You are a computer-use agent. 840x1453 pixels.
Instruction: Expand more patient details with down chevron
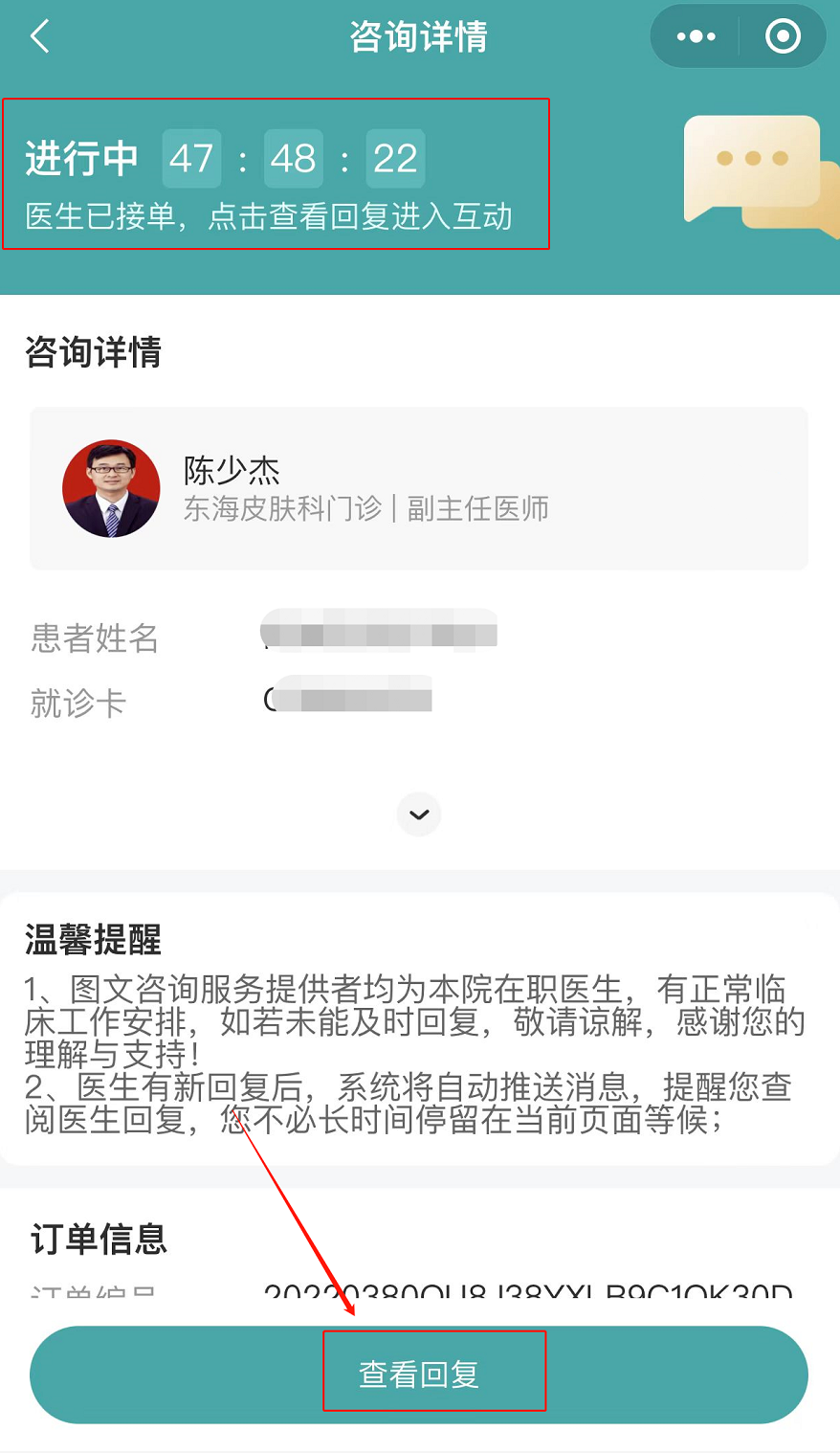coord(419,815)
